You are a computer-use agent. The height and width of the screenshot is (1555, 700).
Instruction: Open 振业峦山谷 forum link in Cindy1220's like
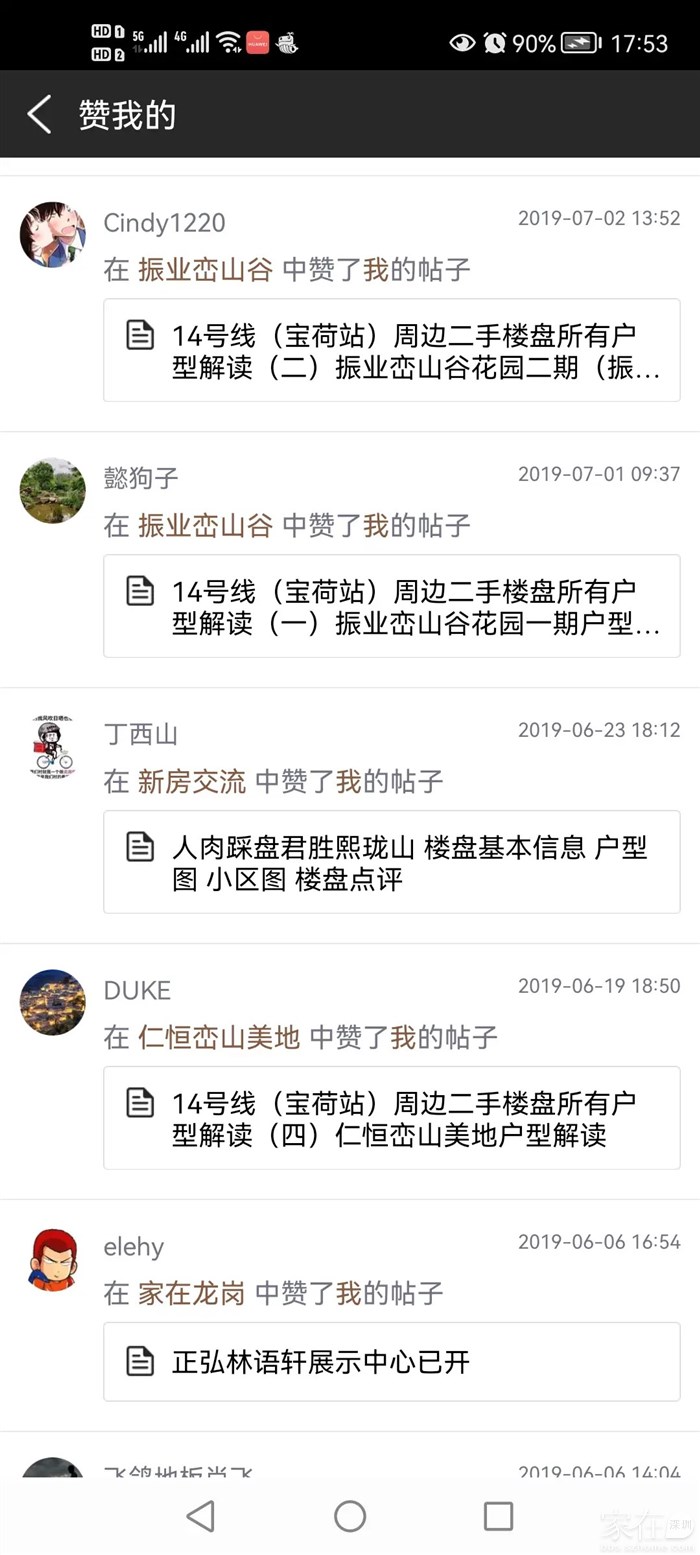click(205, 270)
